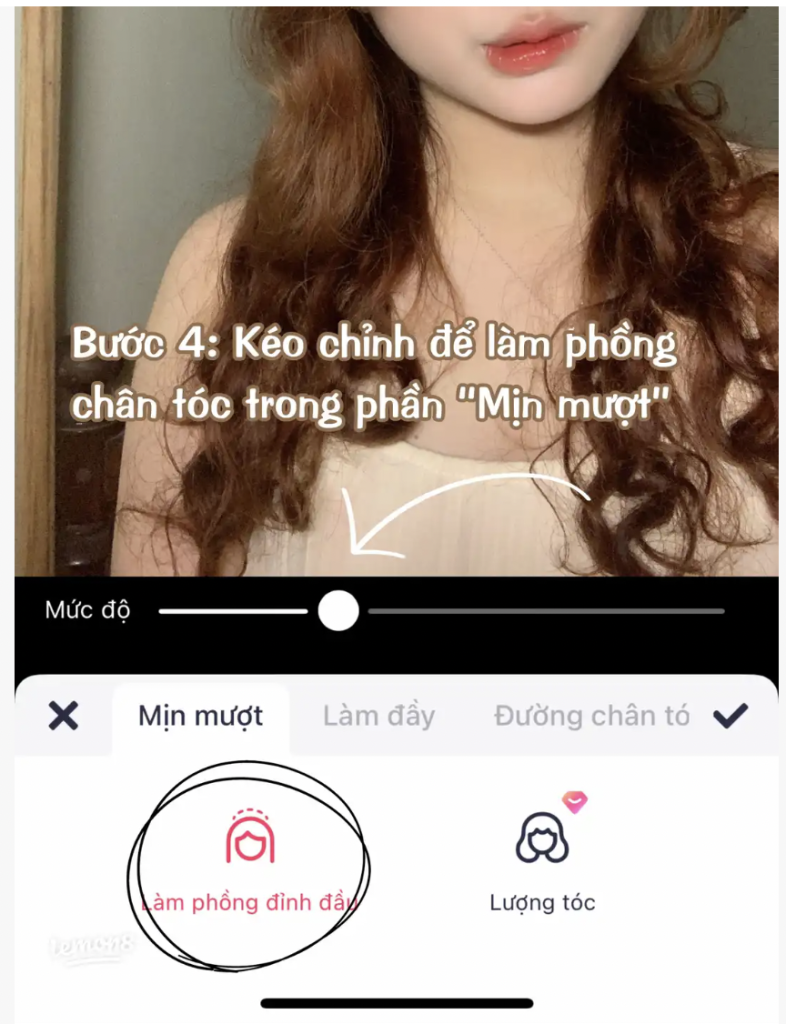Tap the Mức độ slider track
786x1024 pixels.
(545, 611)
